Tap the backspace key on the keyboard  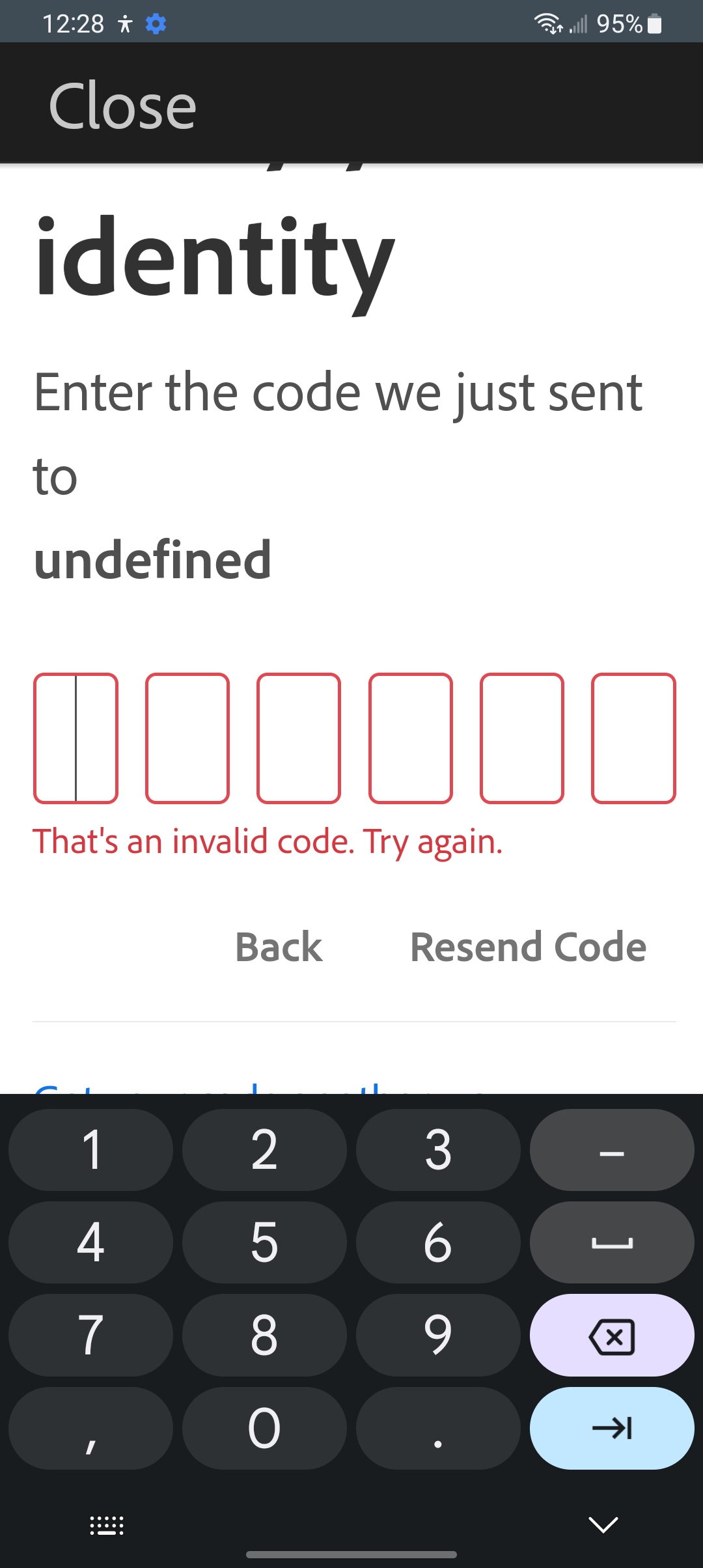[x=611, y=1336]
